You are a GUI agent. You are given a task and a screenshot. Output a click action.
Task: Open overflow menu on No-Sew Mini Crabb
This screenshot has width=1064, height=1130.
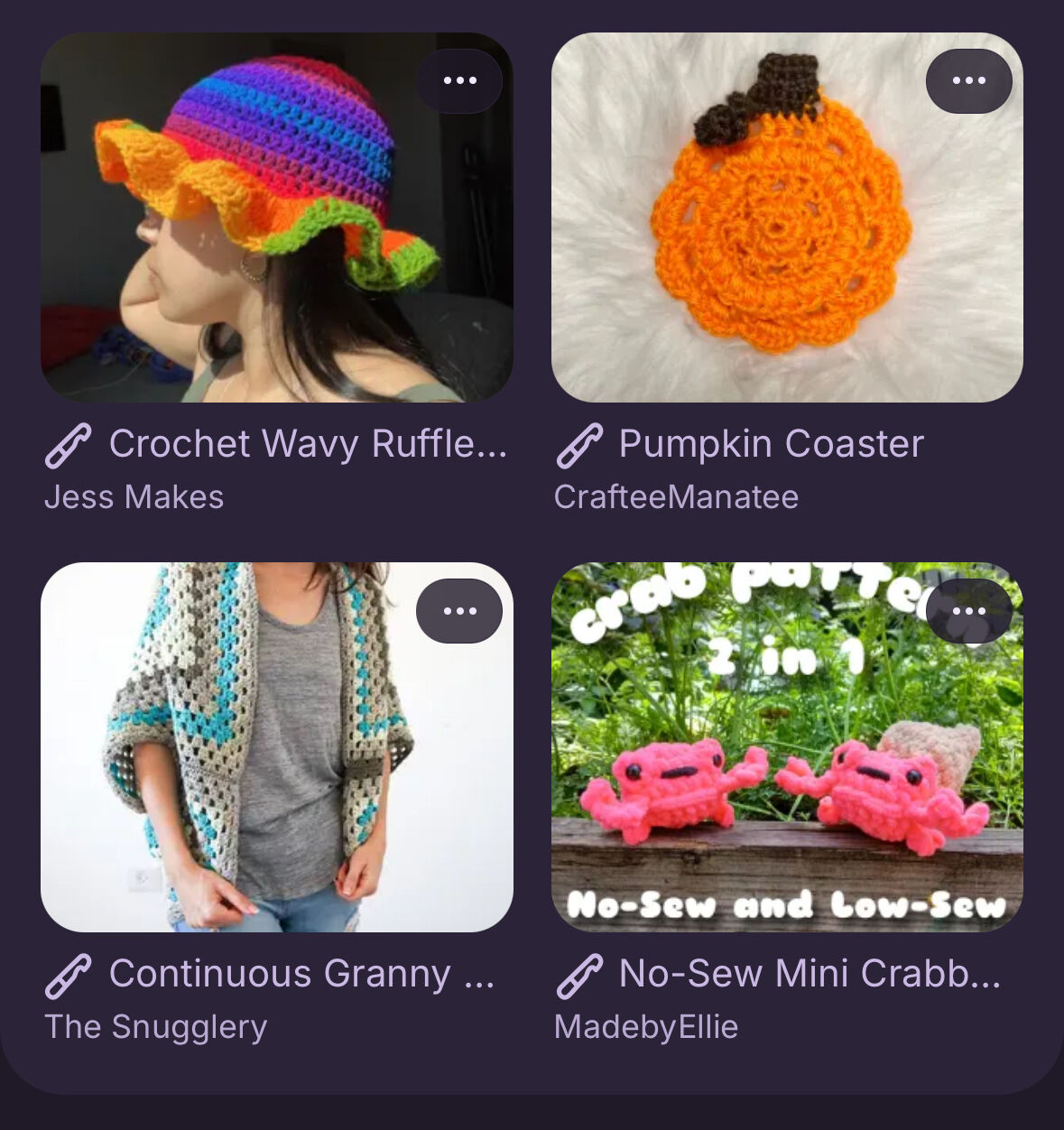tap(968, 611)
